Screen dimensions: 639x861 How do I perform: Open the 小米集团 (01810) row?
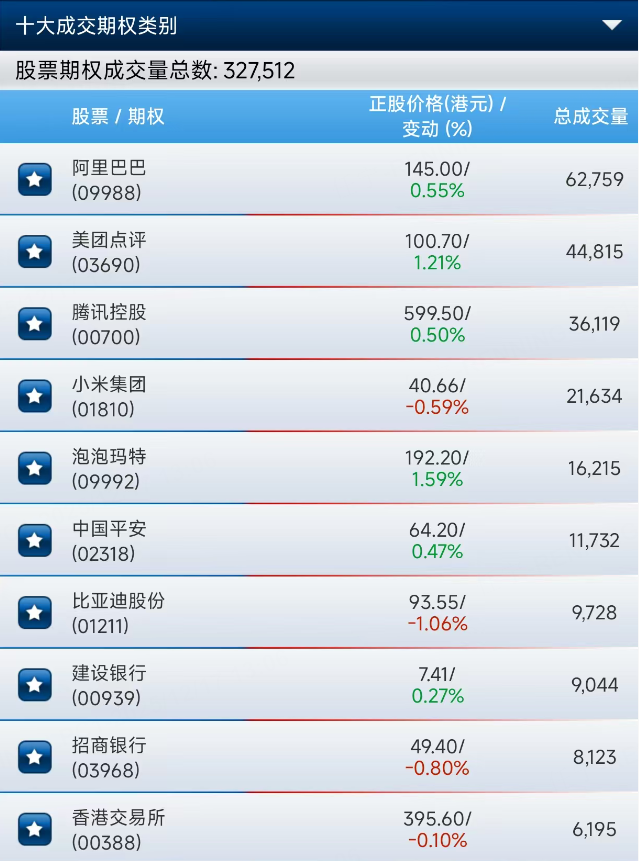108,396
